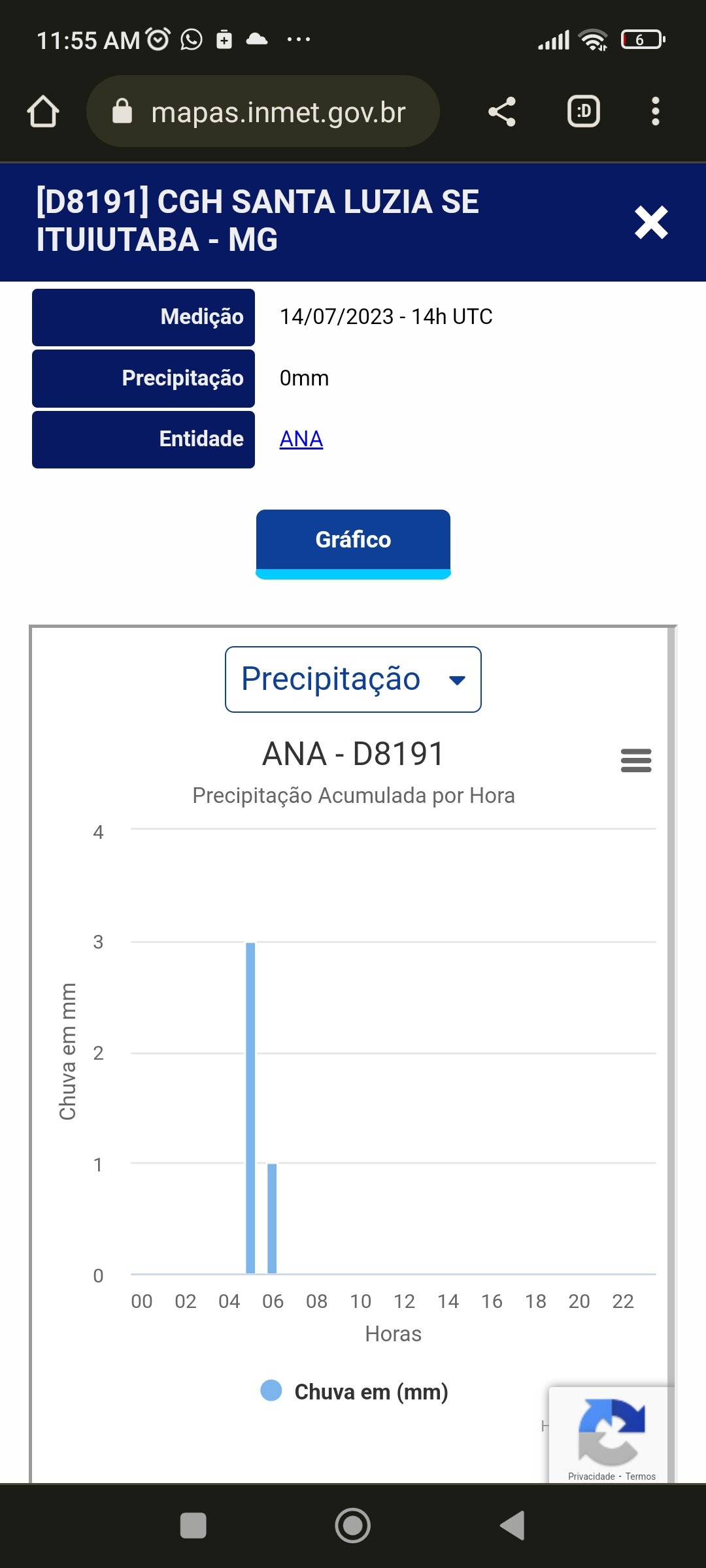This screenshot has width=706, height=1568.
Task: Go to the browser home page
Action: 43,112
